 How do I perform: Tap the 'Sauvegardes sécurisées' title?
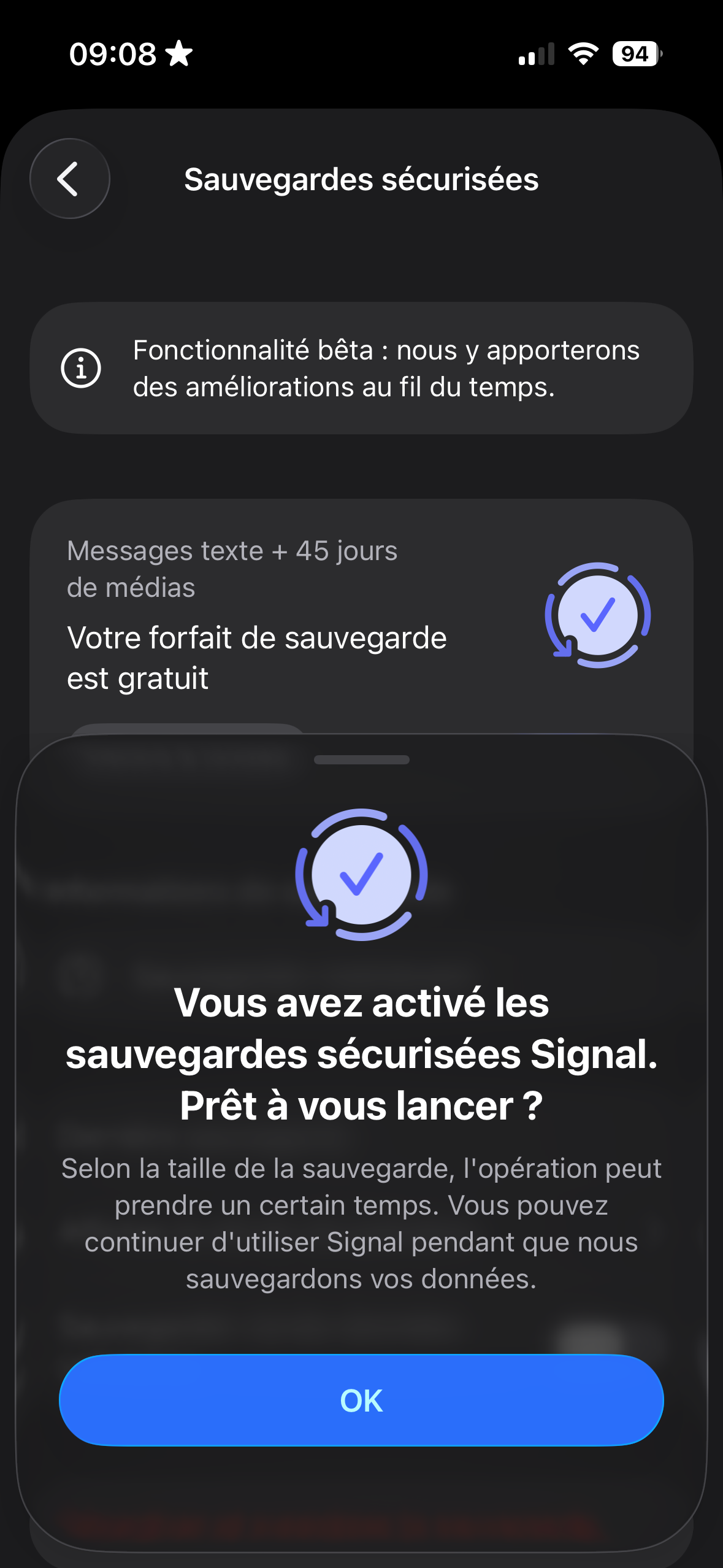[361, 179]
